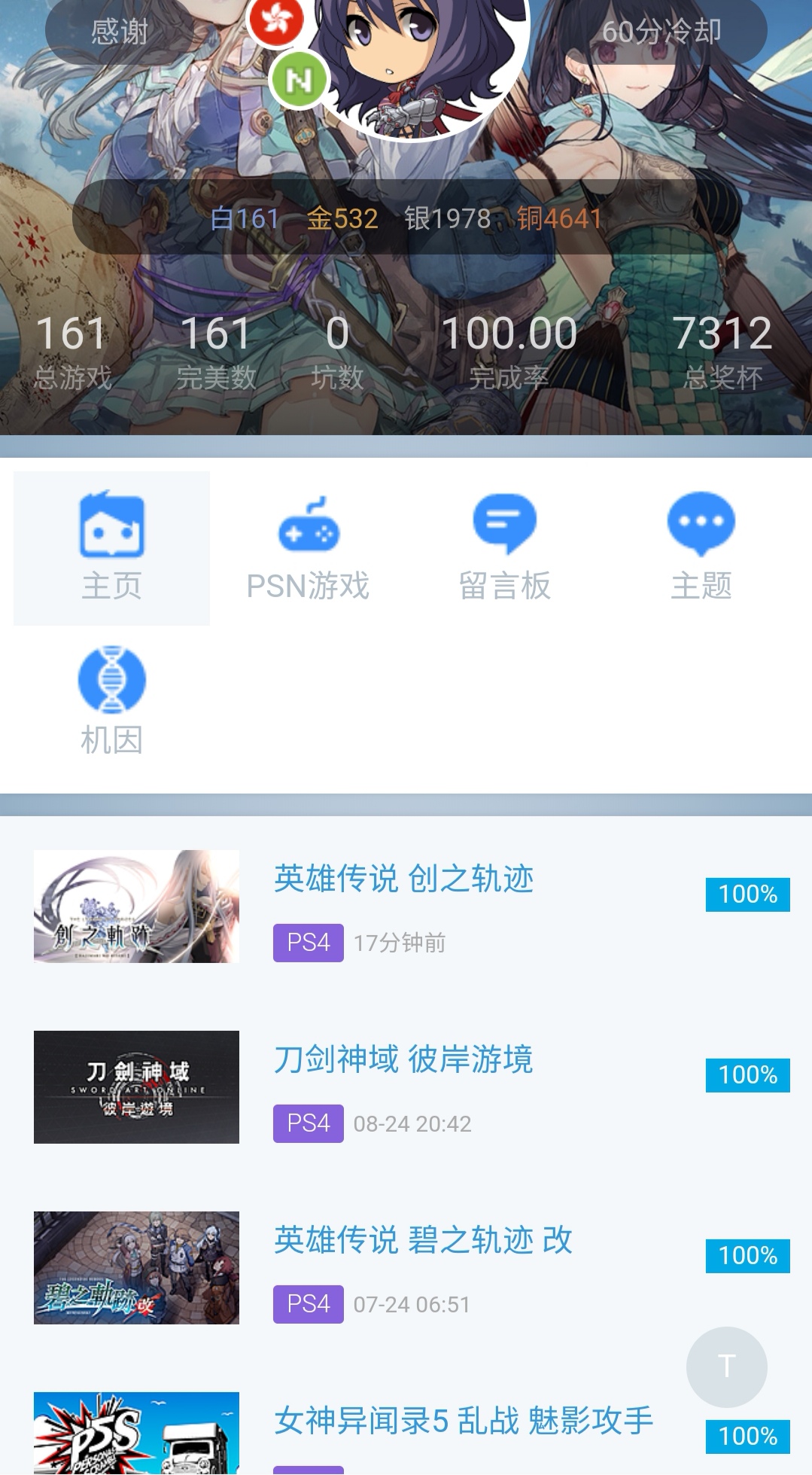Image resolution: width=812 pixels, height=1475 pixels.
Task: Open game 英雄传说 创之轨迹
Action: click(x=403, y=879)
